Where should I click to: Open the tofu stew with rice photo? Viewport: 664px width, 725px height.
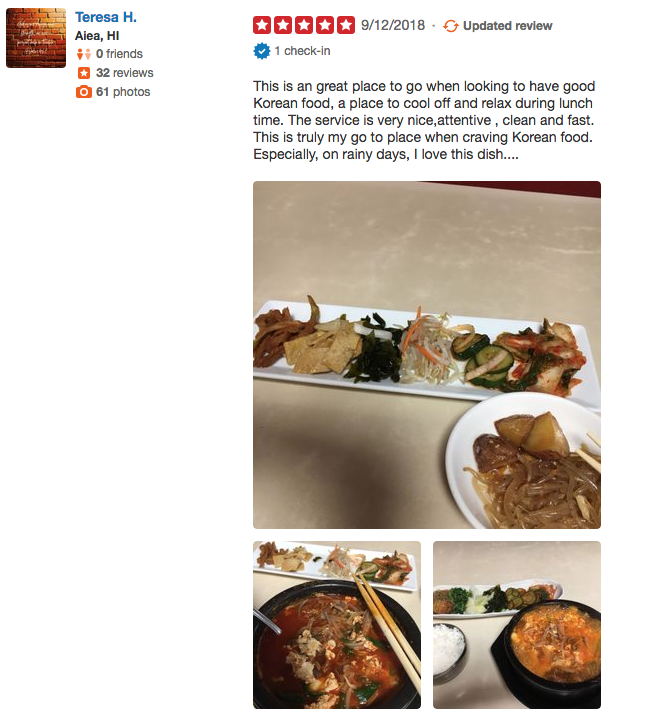516,624
